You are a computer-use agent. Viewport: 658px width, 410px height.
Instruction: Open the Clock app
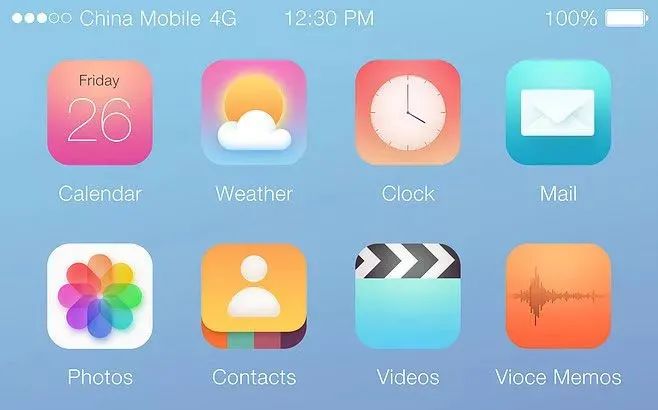pos(408,112)
